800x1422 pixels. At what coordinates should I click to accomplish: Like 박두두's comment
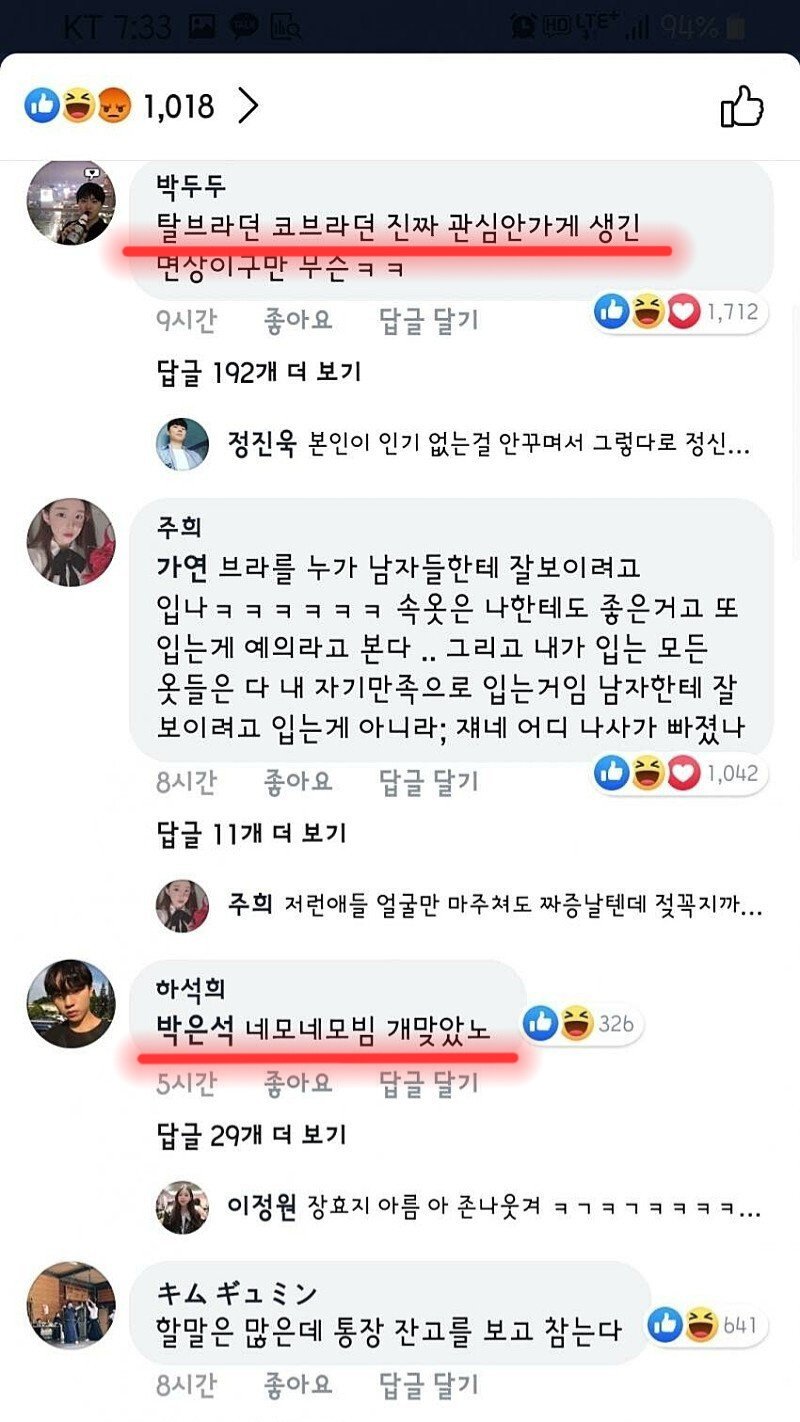(297, 321)
